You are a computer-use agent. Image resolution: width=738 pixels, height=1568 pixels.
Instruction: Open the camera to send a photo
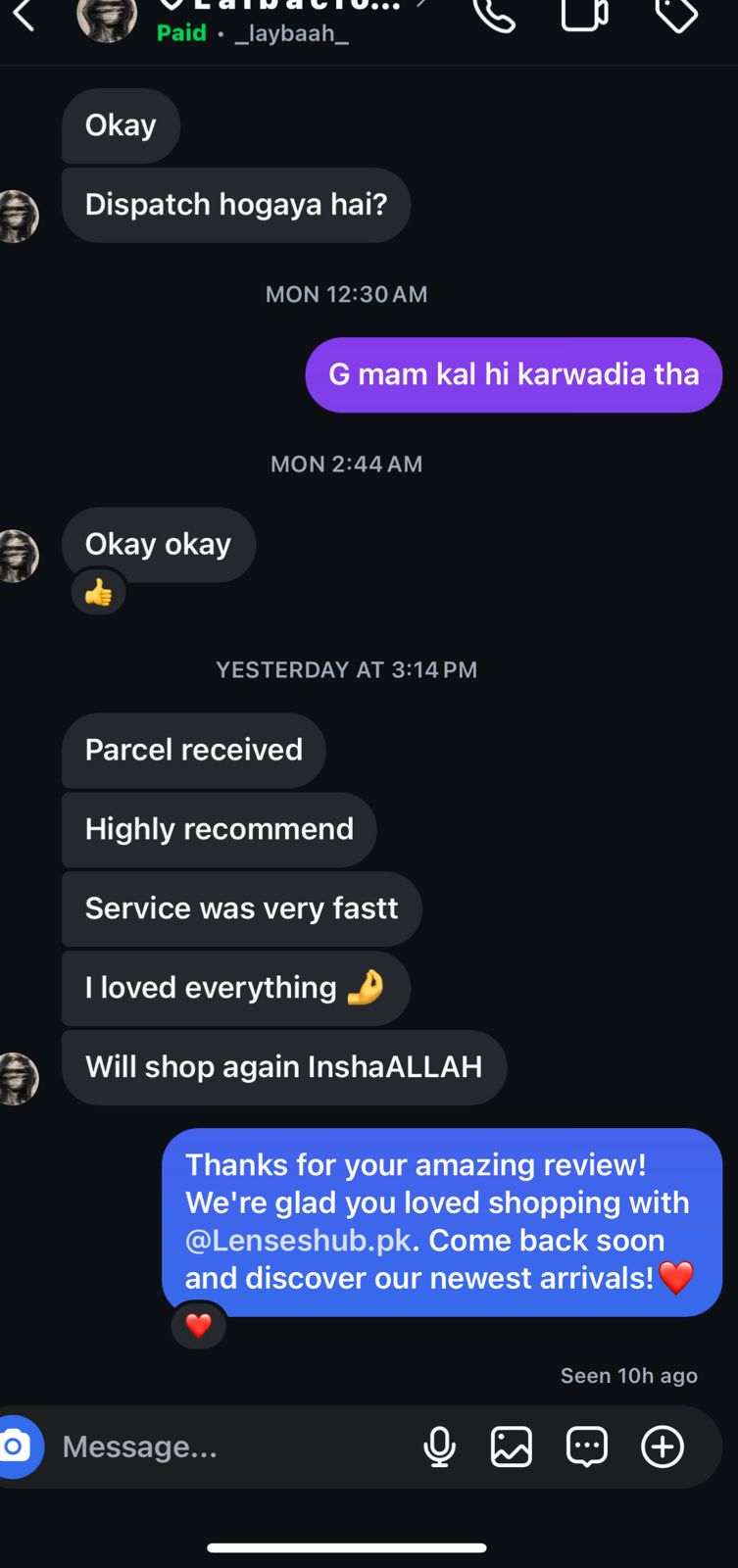coord(22,1446)
